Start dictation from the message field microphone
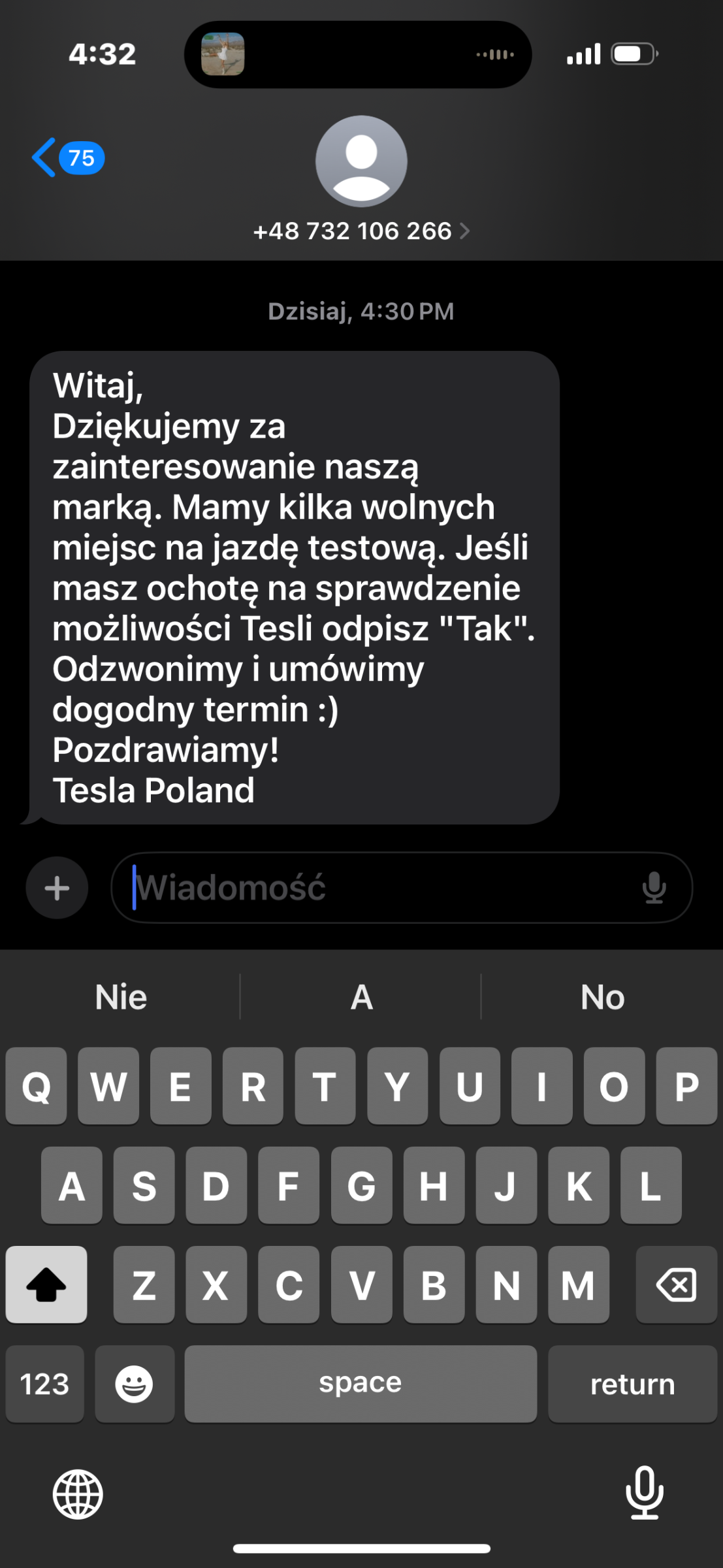This screenshot has height=1568, width=723. point(654,887)
